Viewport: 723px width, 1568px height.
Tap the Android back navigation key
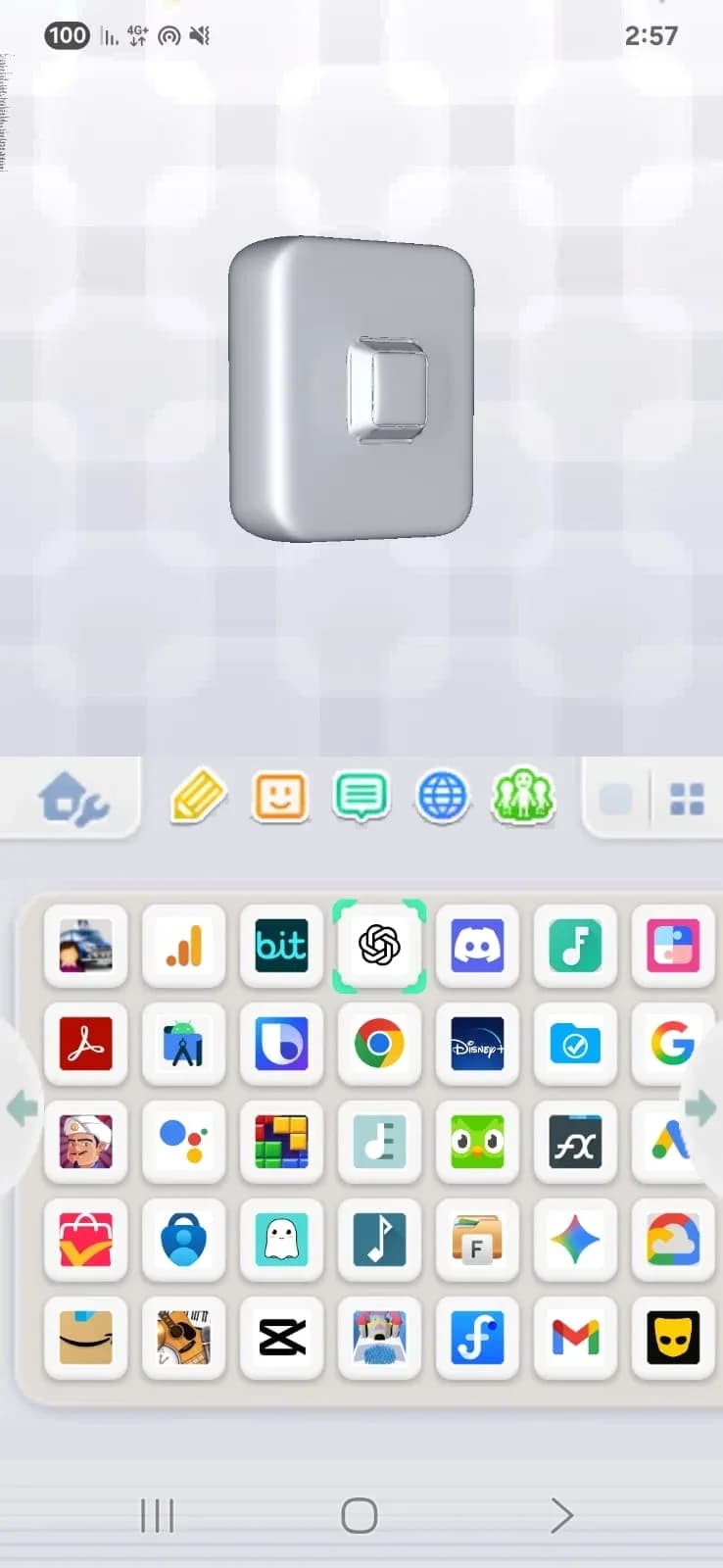[563, 1514]
